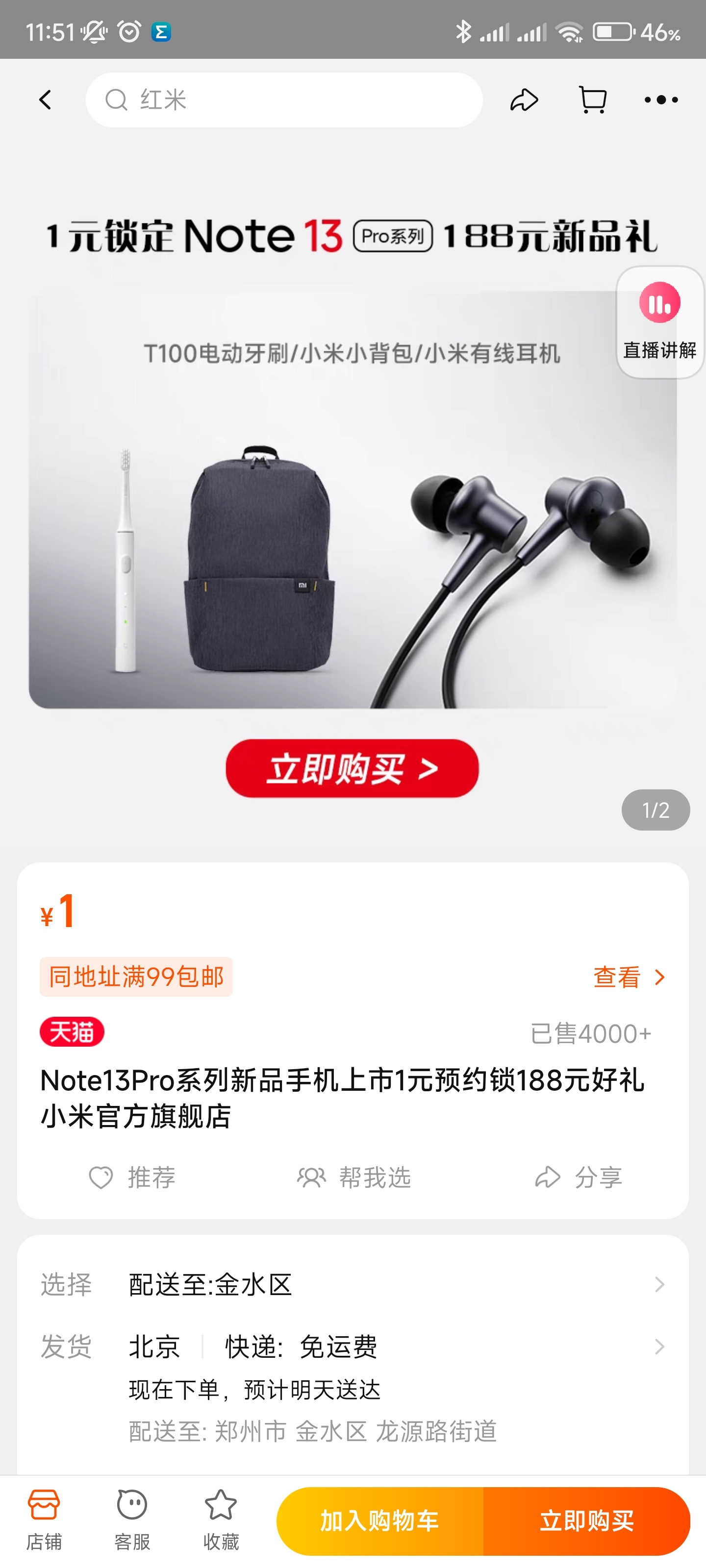Contact 客服 customer service
The height and width of the screenshot is (1568, 706).
132,1519
